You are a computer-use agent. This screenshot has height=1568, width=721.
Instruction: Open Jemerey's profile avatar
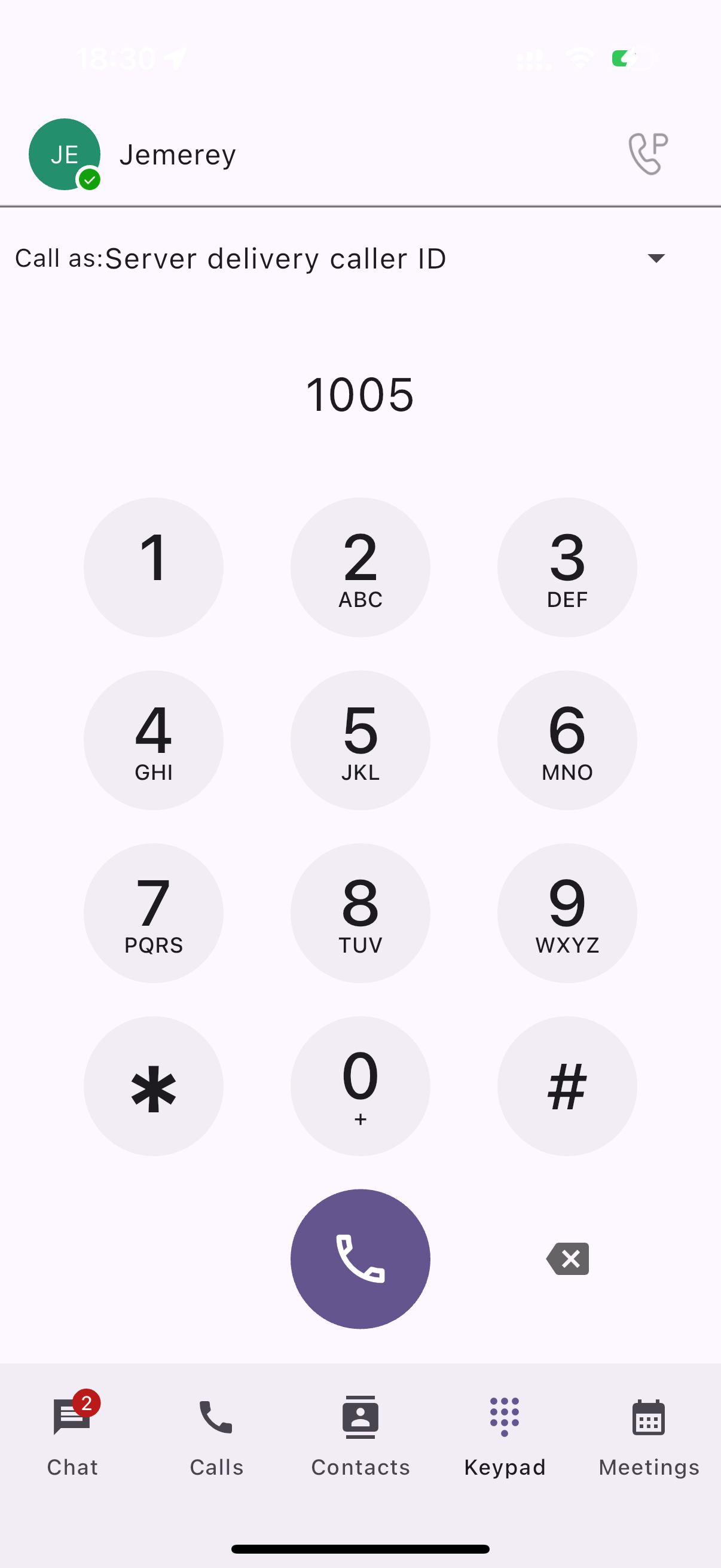pyautogui.click(x=65, y=154)
